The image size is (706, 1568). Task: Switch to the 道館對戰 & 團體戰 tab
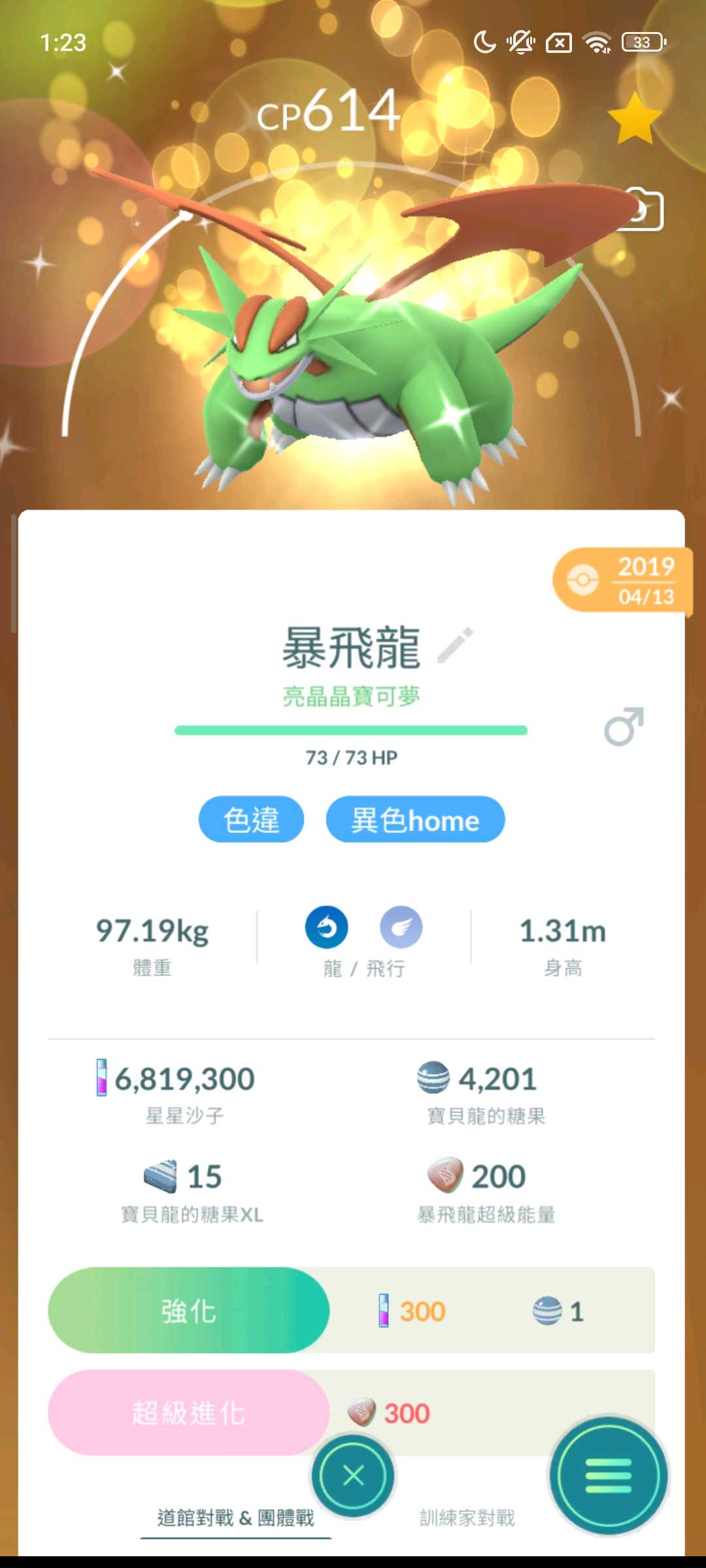[235, 1518]
